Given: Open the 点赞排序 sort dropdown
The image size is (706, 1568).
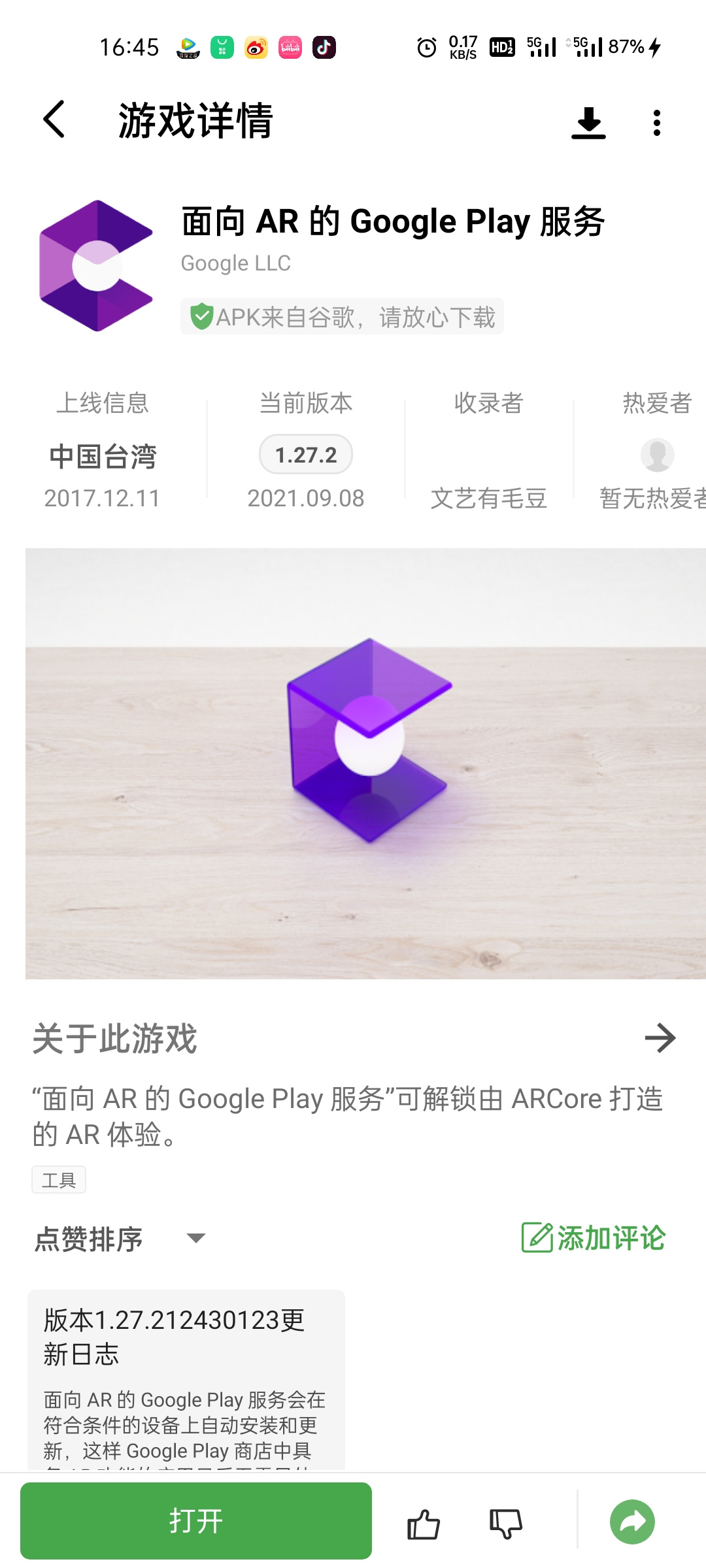Looking at the screenshot, I should pyautogui.click(x=120, y=1239).
